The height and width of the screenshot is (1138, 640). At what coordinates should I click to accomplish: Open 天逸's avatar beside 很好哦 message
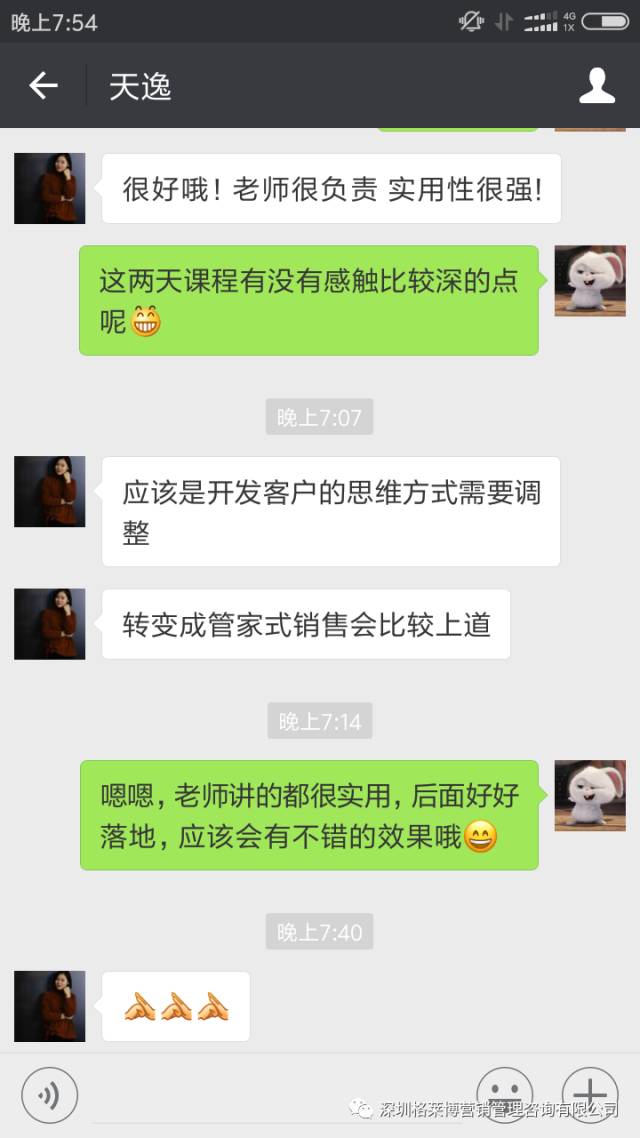[49, 188]
